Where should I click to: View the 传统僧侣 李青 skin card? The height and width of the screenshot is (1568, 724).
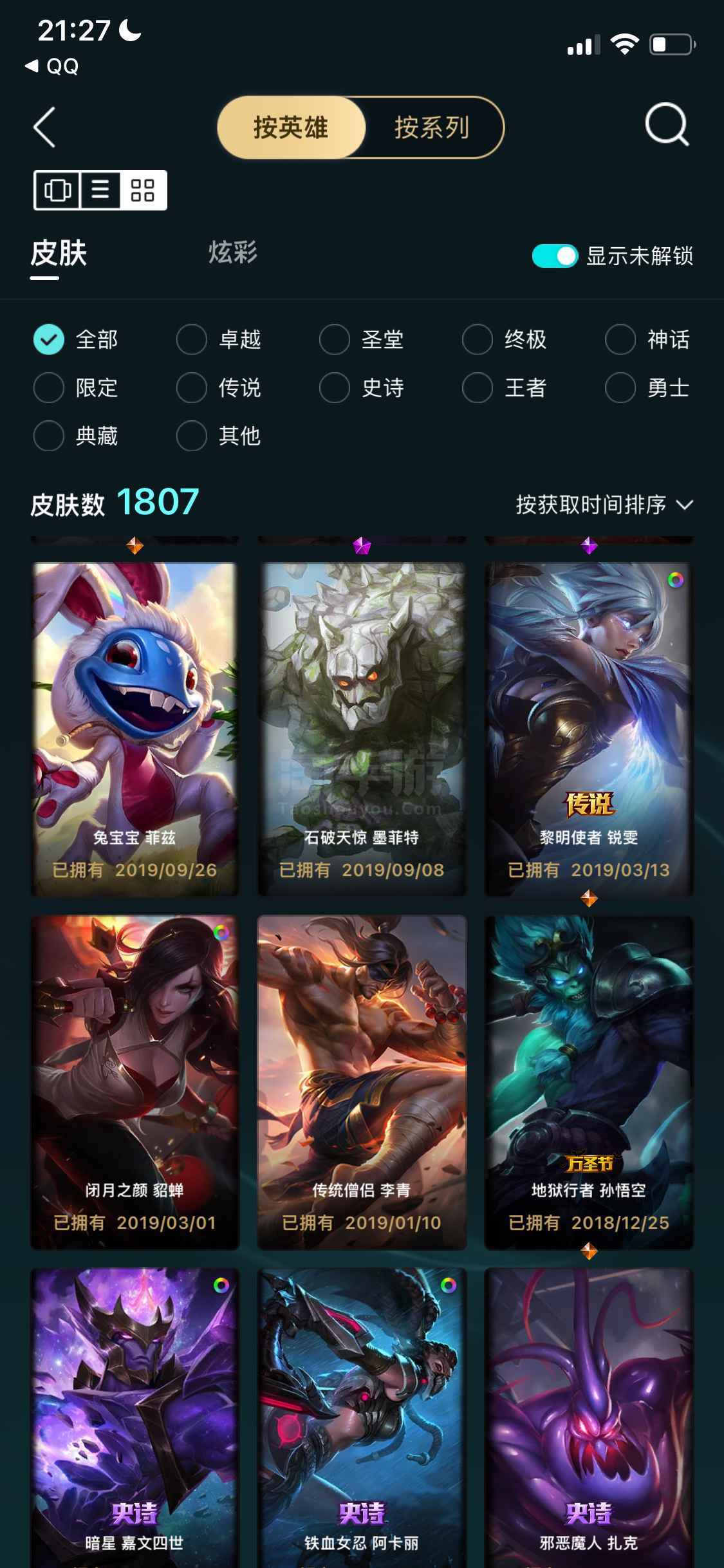[x=362, y=1082]
